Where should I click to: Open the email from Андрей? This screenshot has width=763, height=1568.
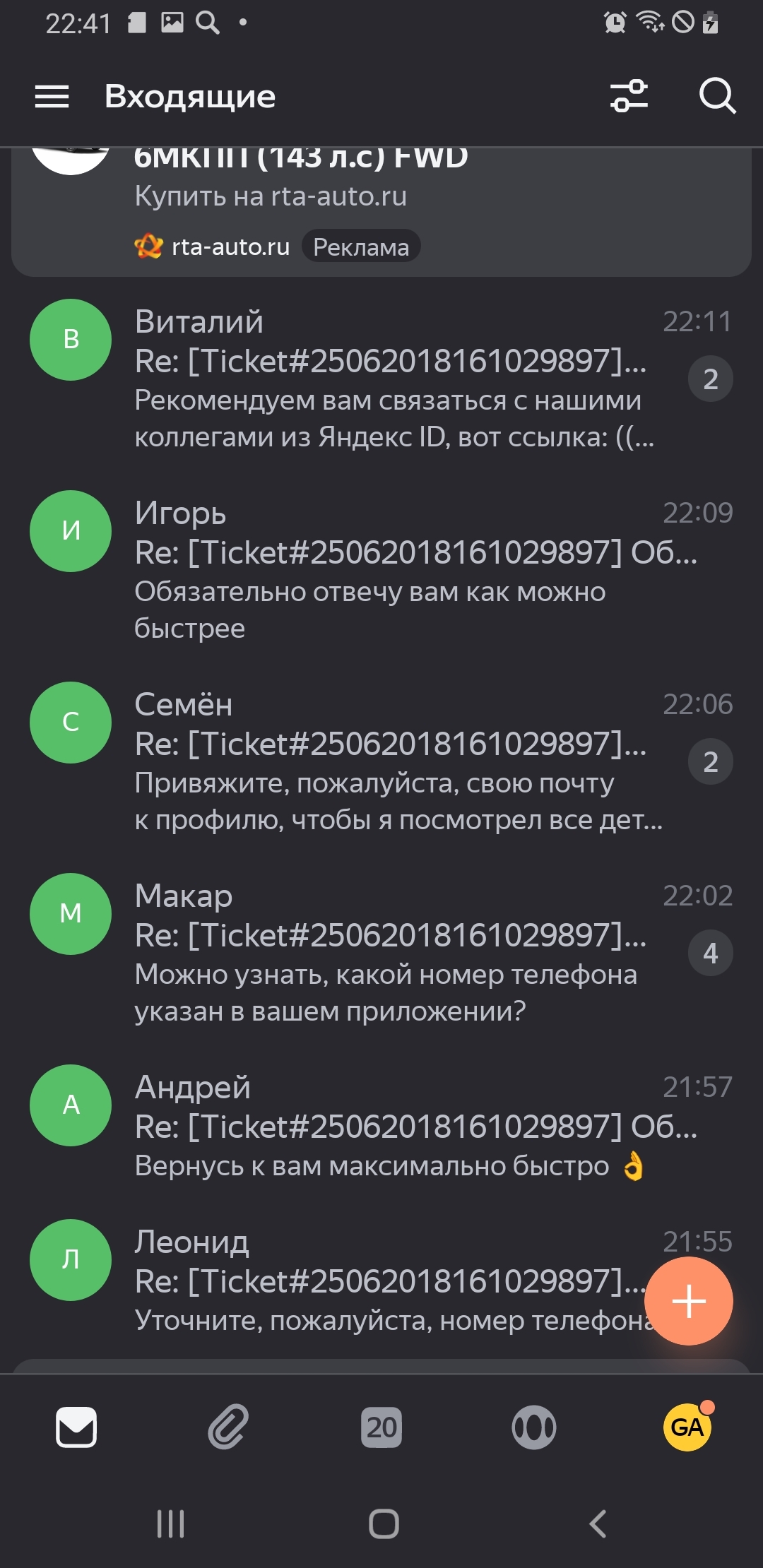[x=381, y=1126]
